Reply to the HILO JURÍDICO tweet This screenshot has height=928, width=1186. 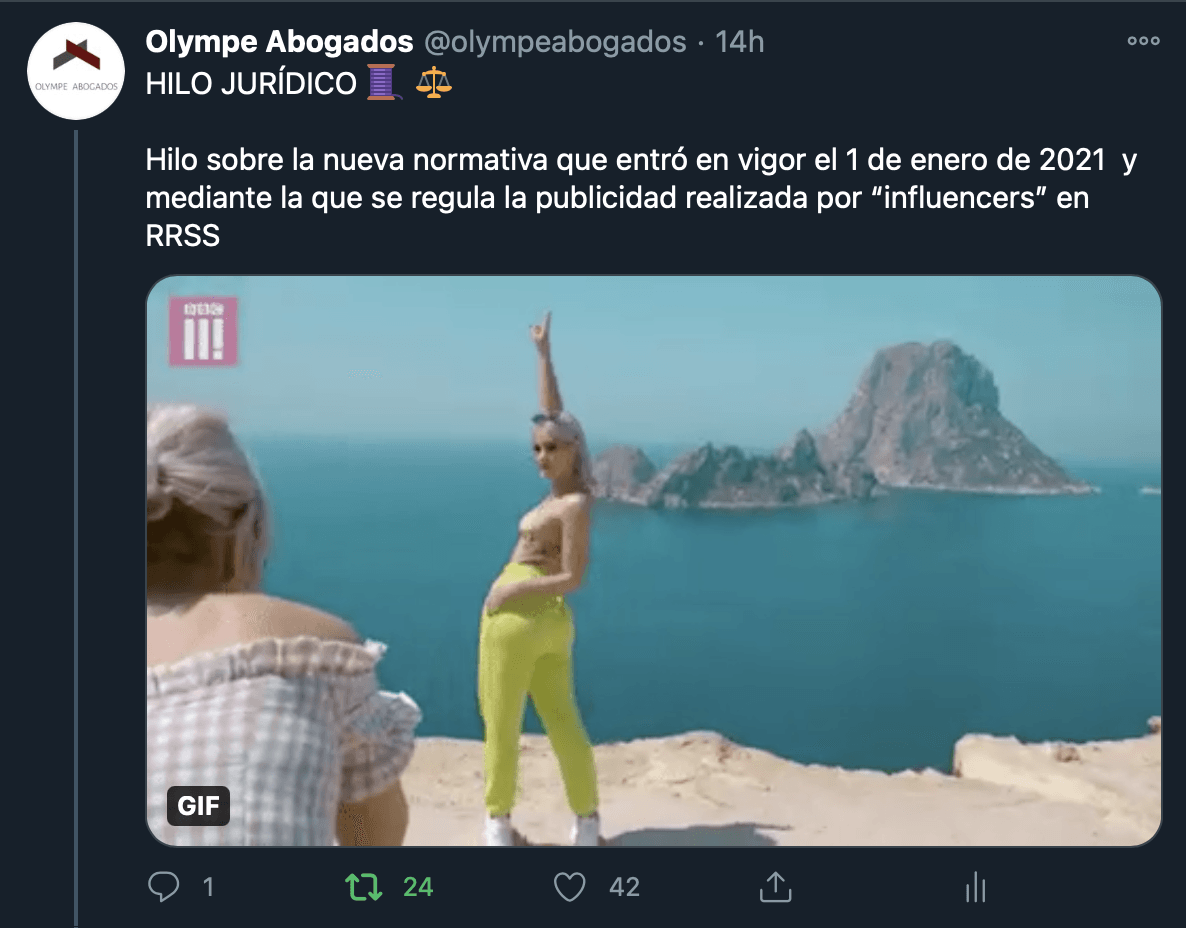tap(163, 886)
